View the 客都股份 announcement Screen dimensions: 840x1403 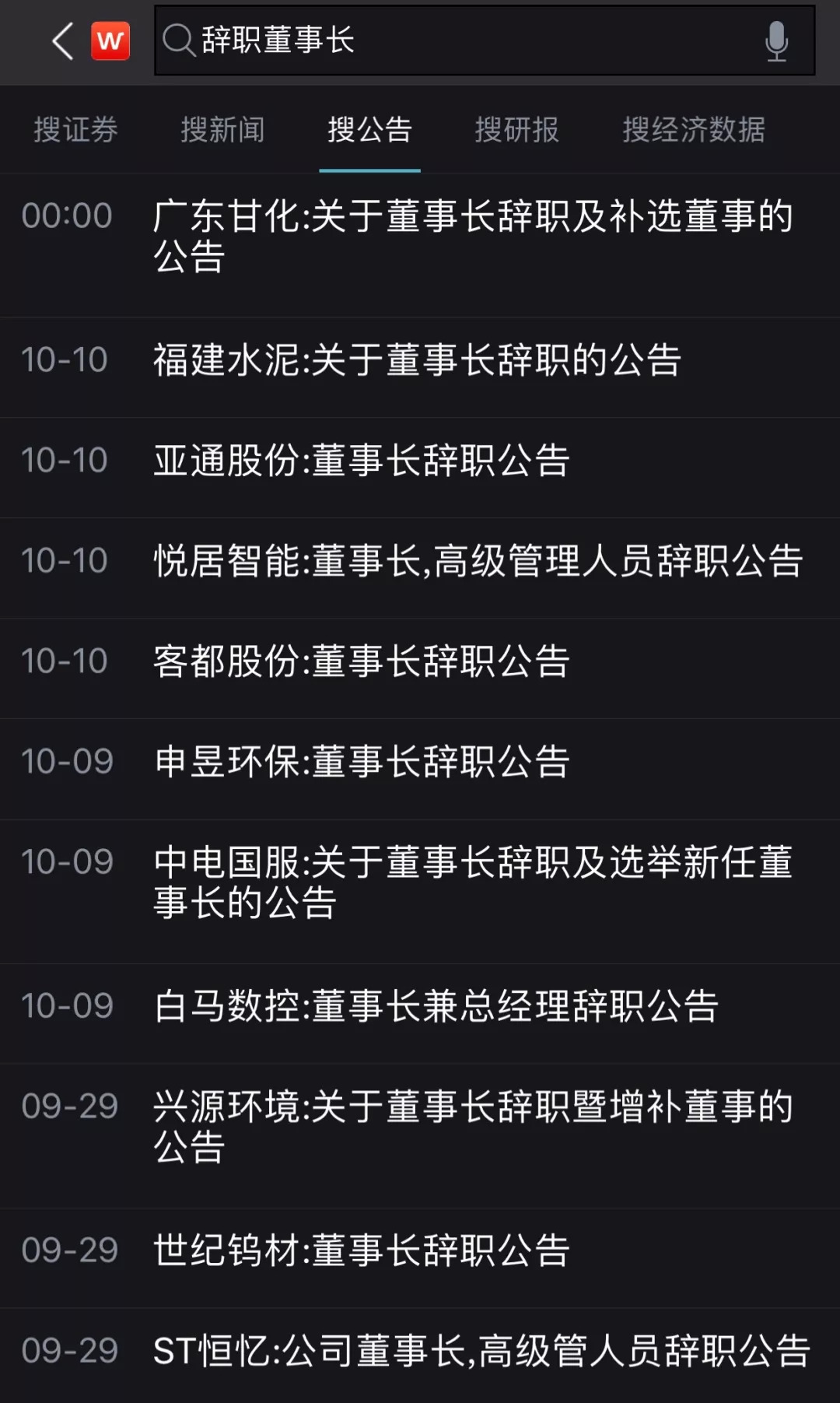(362, 661)
